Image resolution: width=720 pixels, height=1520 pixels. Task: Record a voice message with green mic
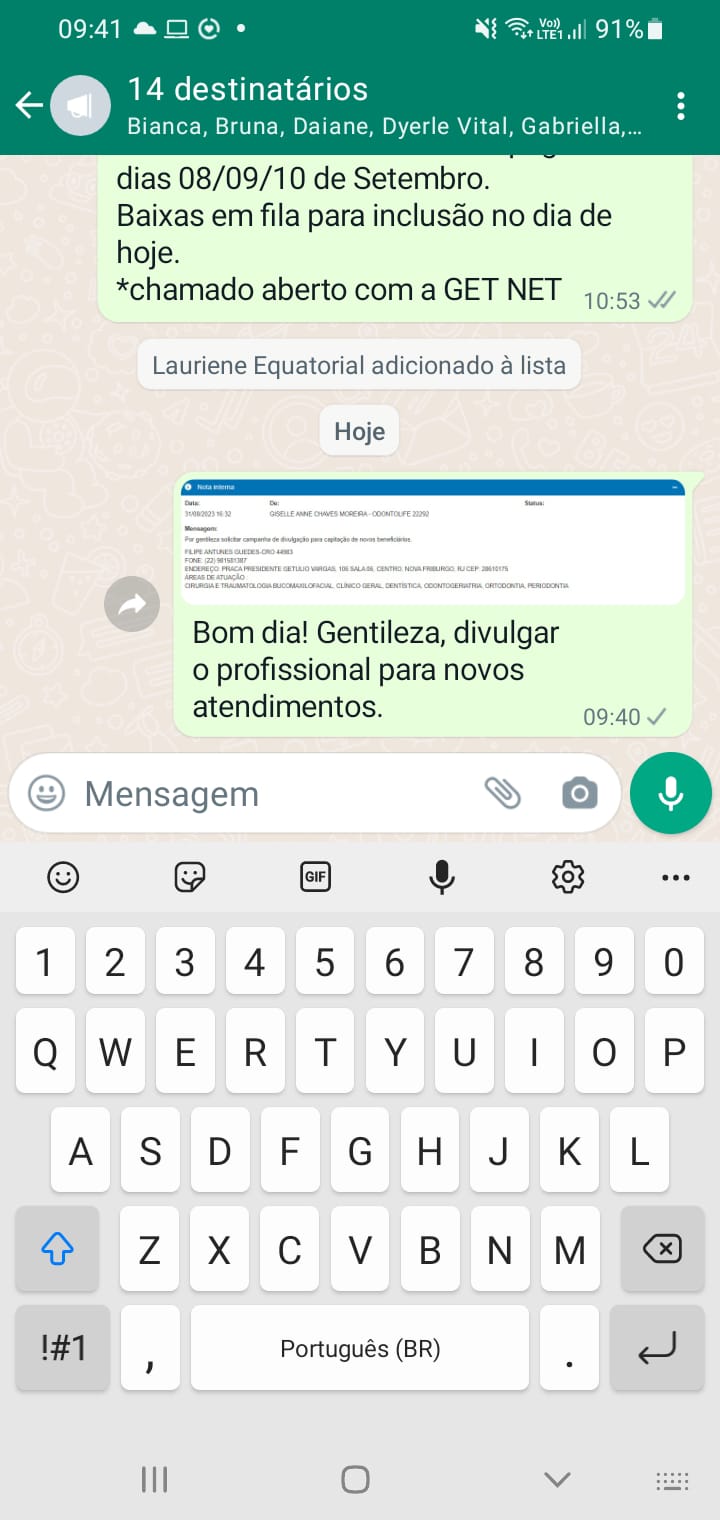pyautogui.click(x=670, y=793)
